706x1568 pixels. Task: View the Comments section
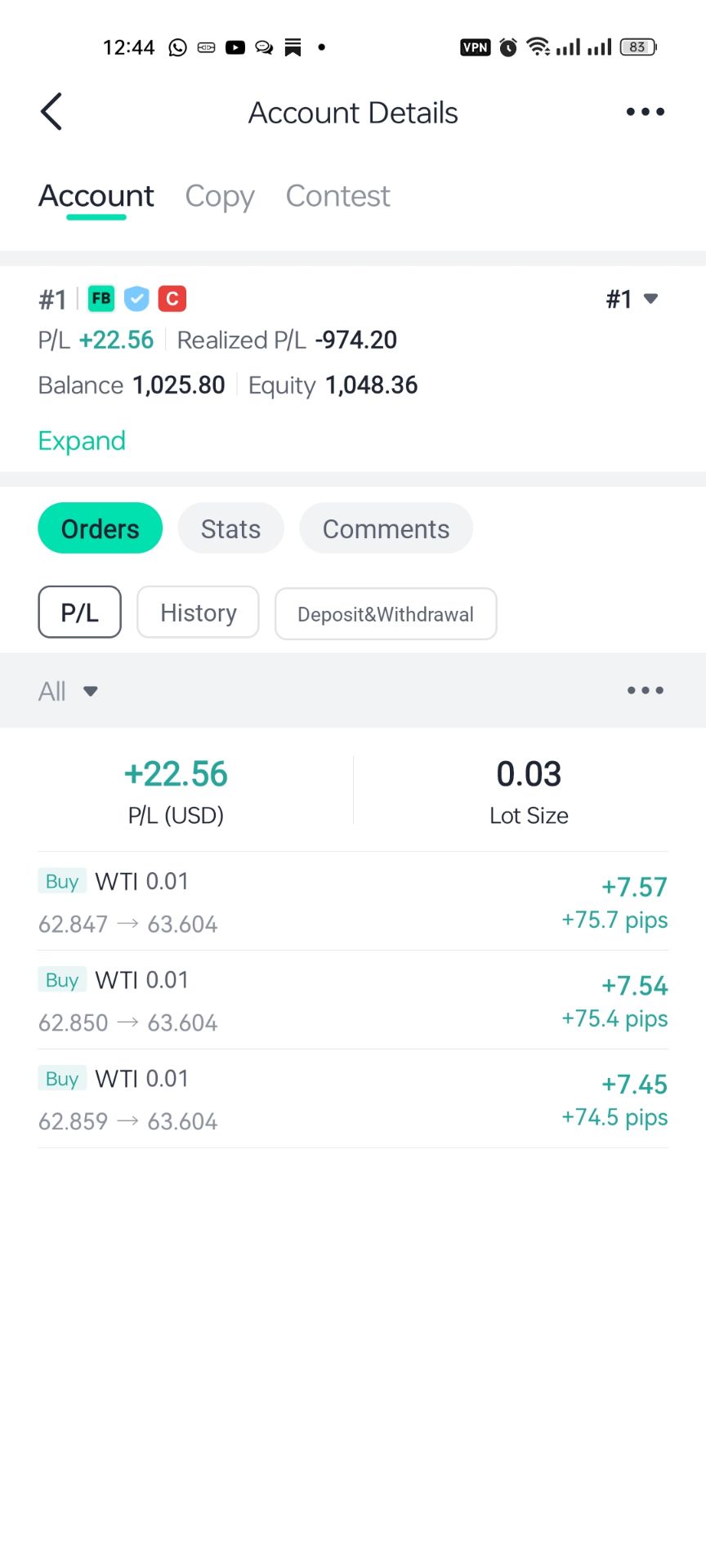coord(386,528)
